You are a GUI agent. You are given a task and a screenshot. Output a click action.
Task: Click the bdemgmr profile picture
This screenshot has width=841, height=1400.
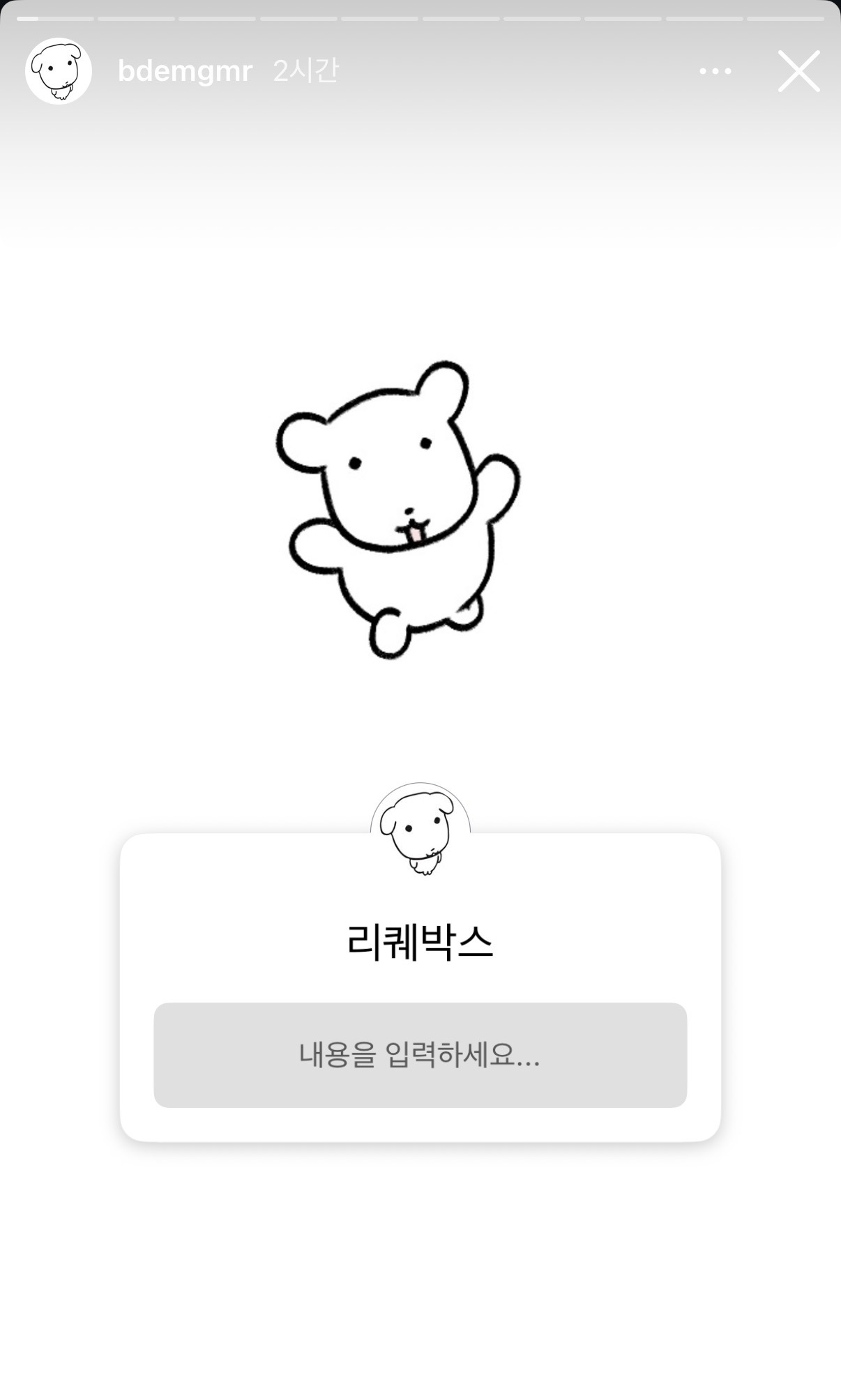tap(58, 70)
